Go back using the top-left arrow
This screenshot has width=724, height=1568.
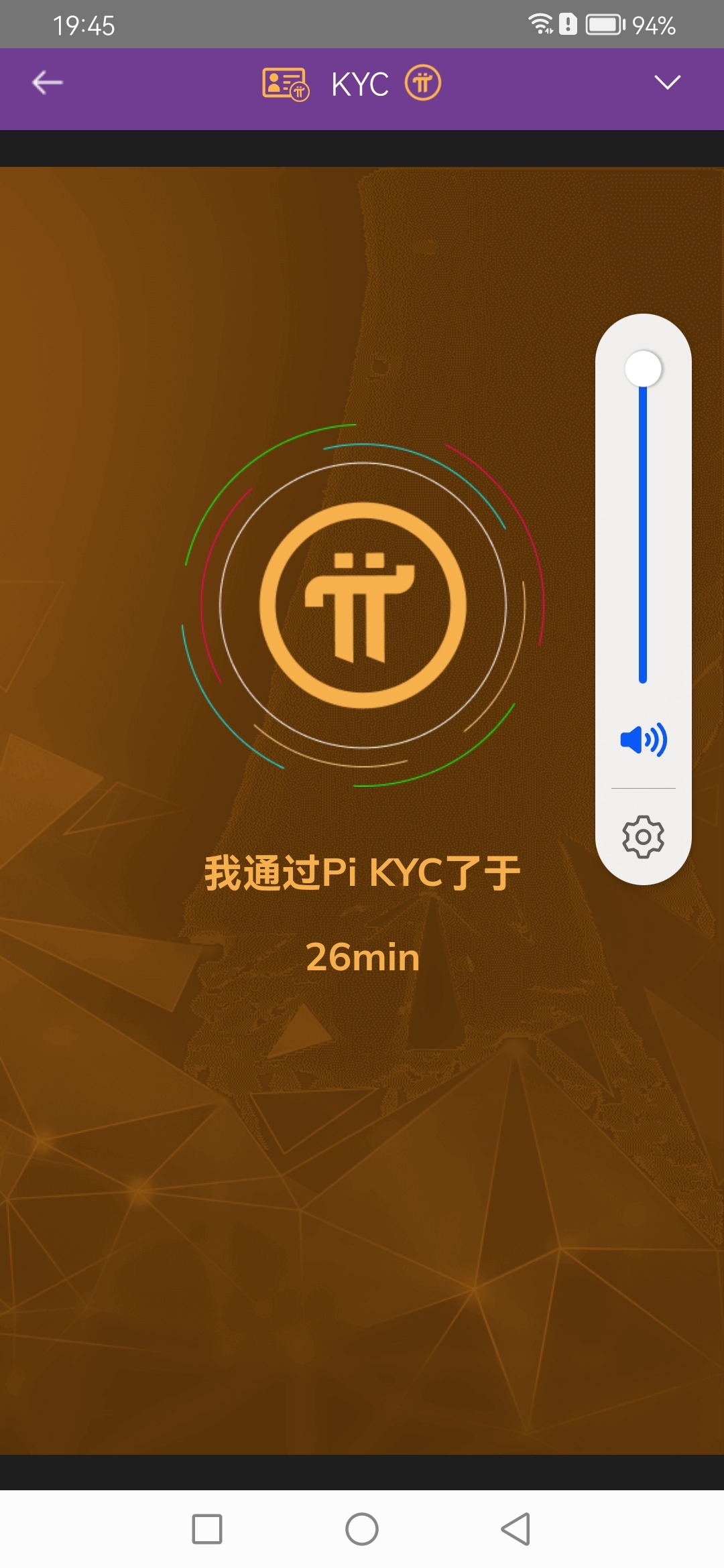[x=47, y=83]
